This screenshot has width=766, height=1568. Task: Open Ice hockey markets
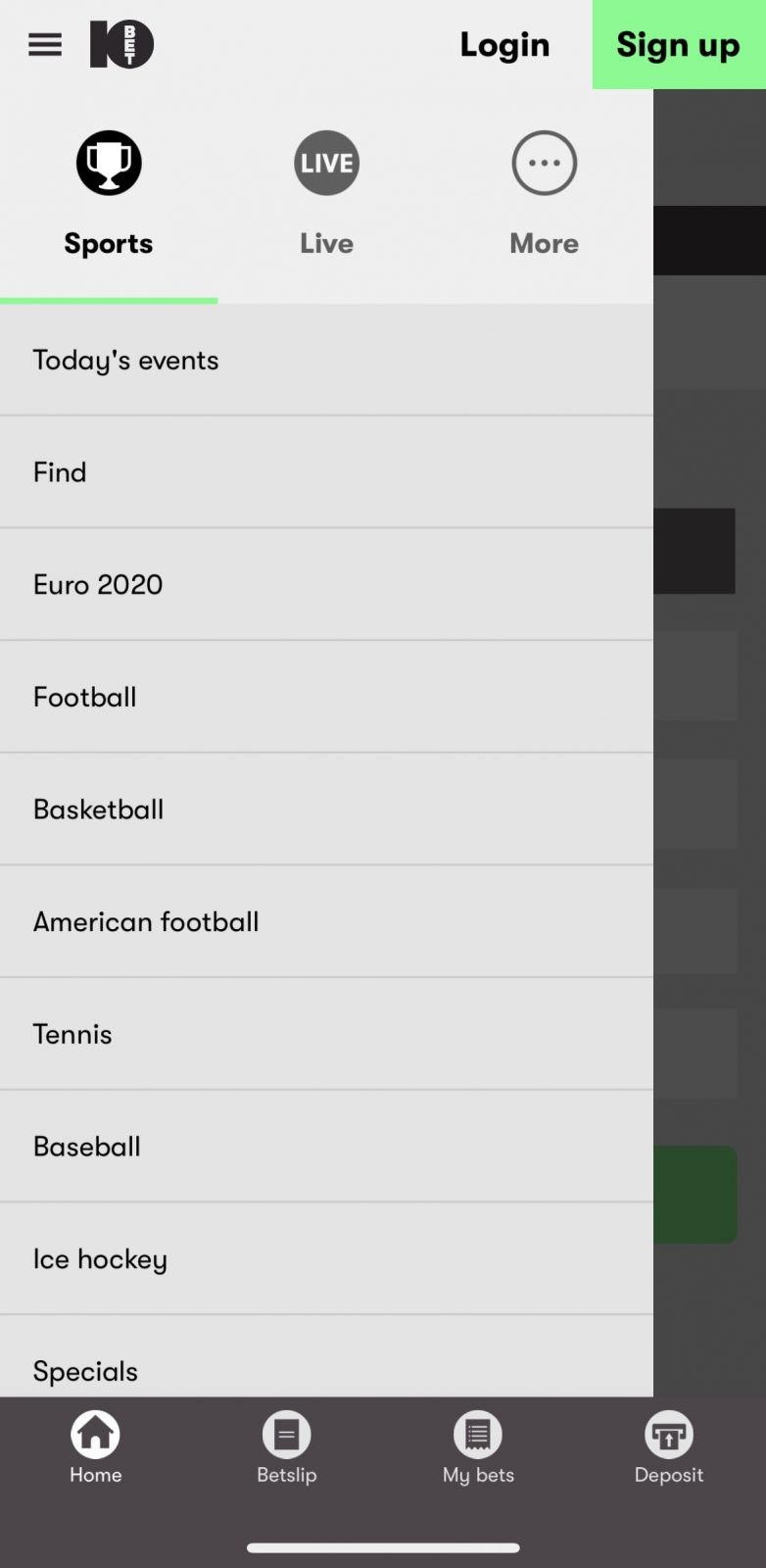pyautogui.click(x=326, y=1259)
